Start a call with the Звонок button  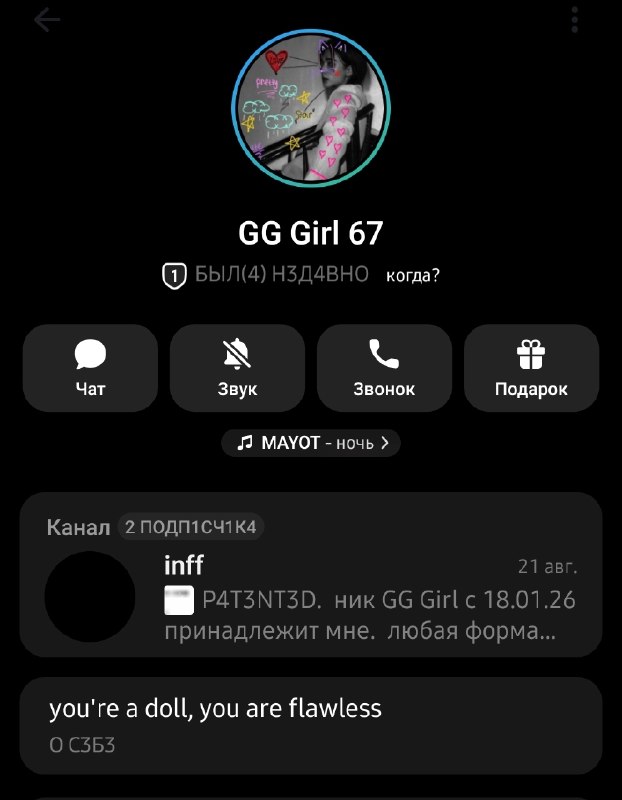384,368
